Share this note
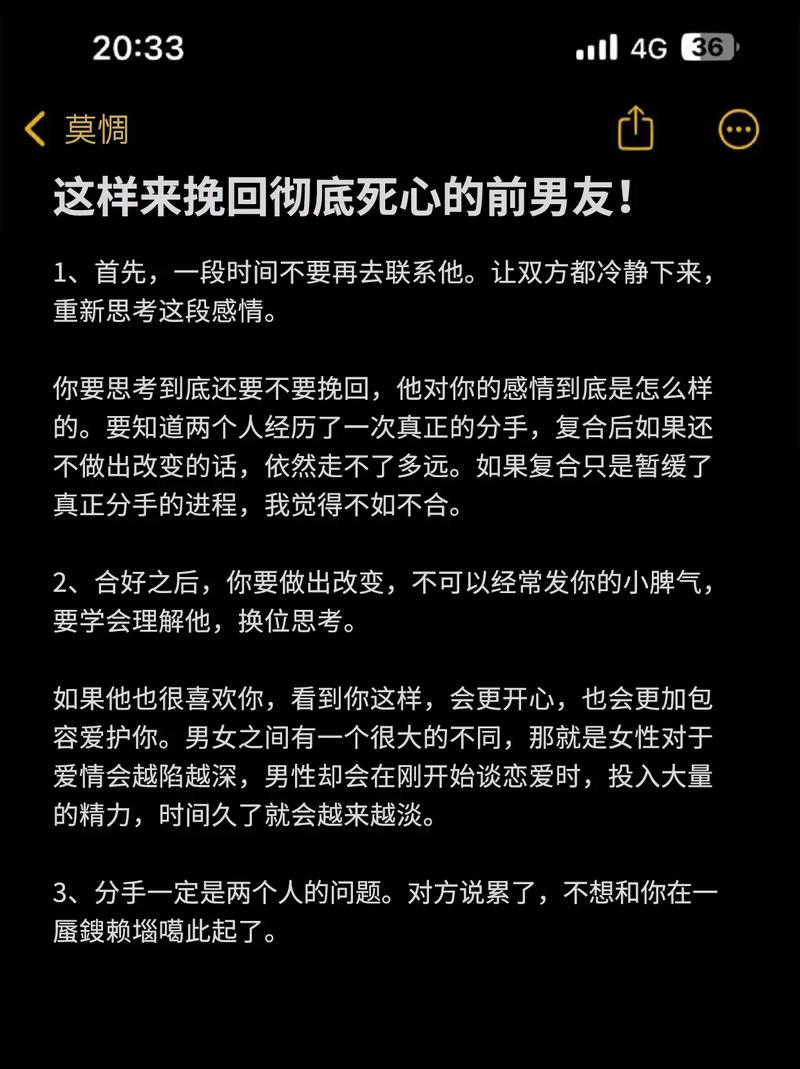The width and height of the screenshot is (800, 1069). 636,129
